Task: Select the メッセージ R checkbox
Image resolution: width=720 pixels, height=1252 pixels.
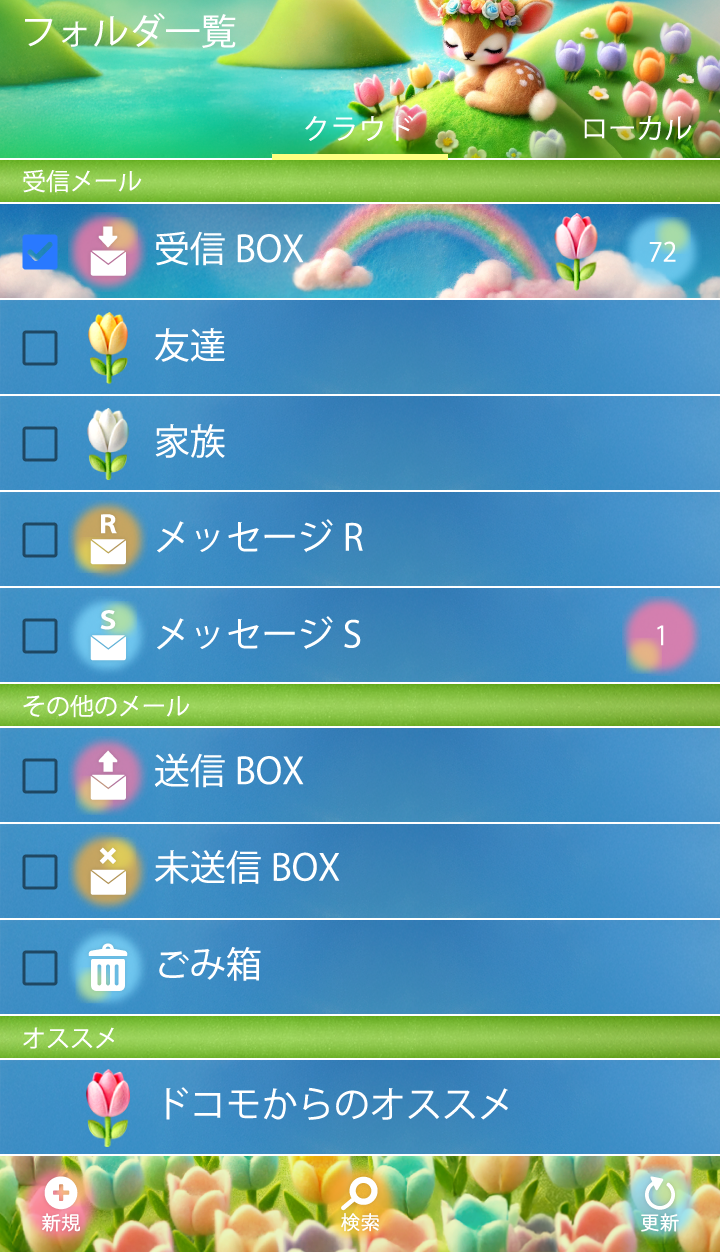Action: (40, 539)
